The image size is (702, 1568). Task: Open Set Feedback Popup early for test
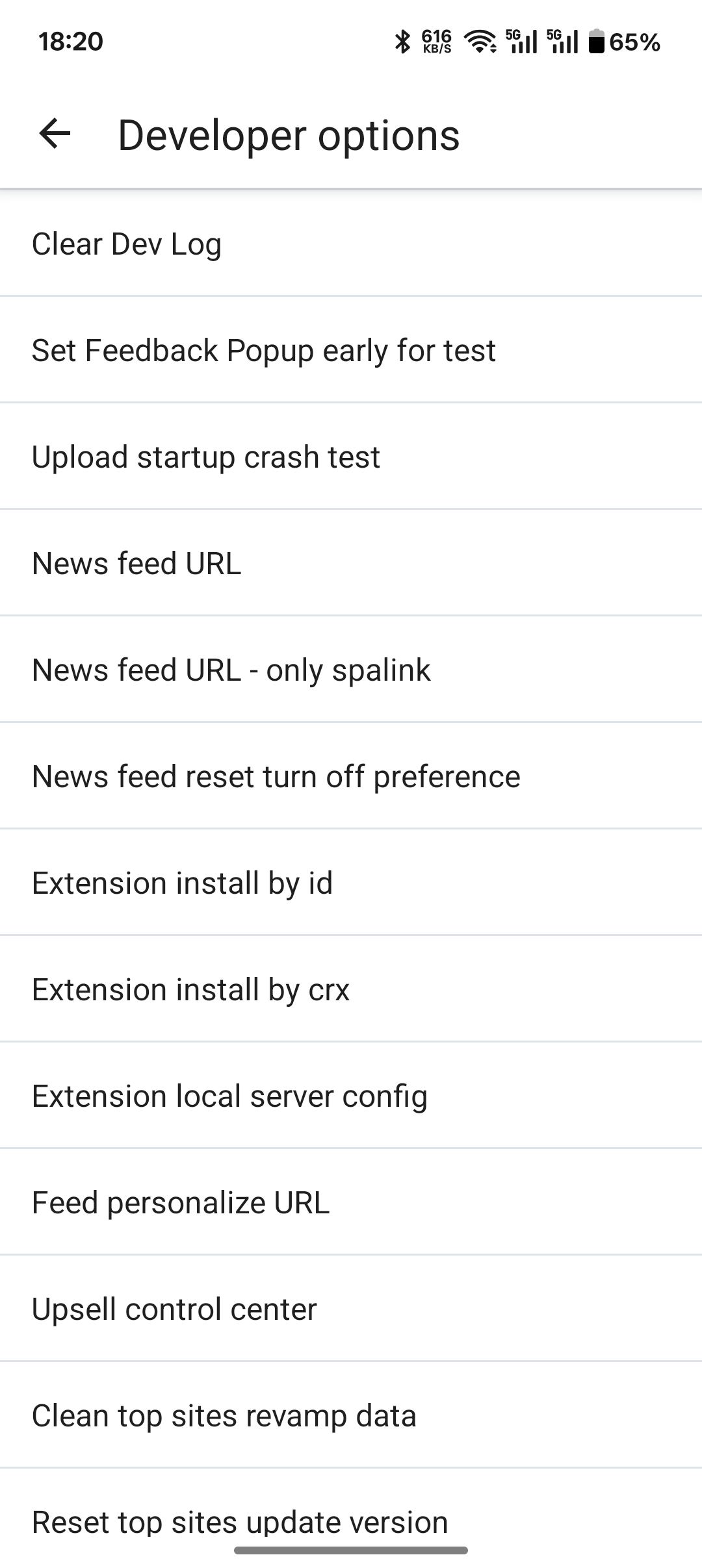pos(351,351)
